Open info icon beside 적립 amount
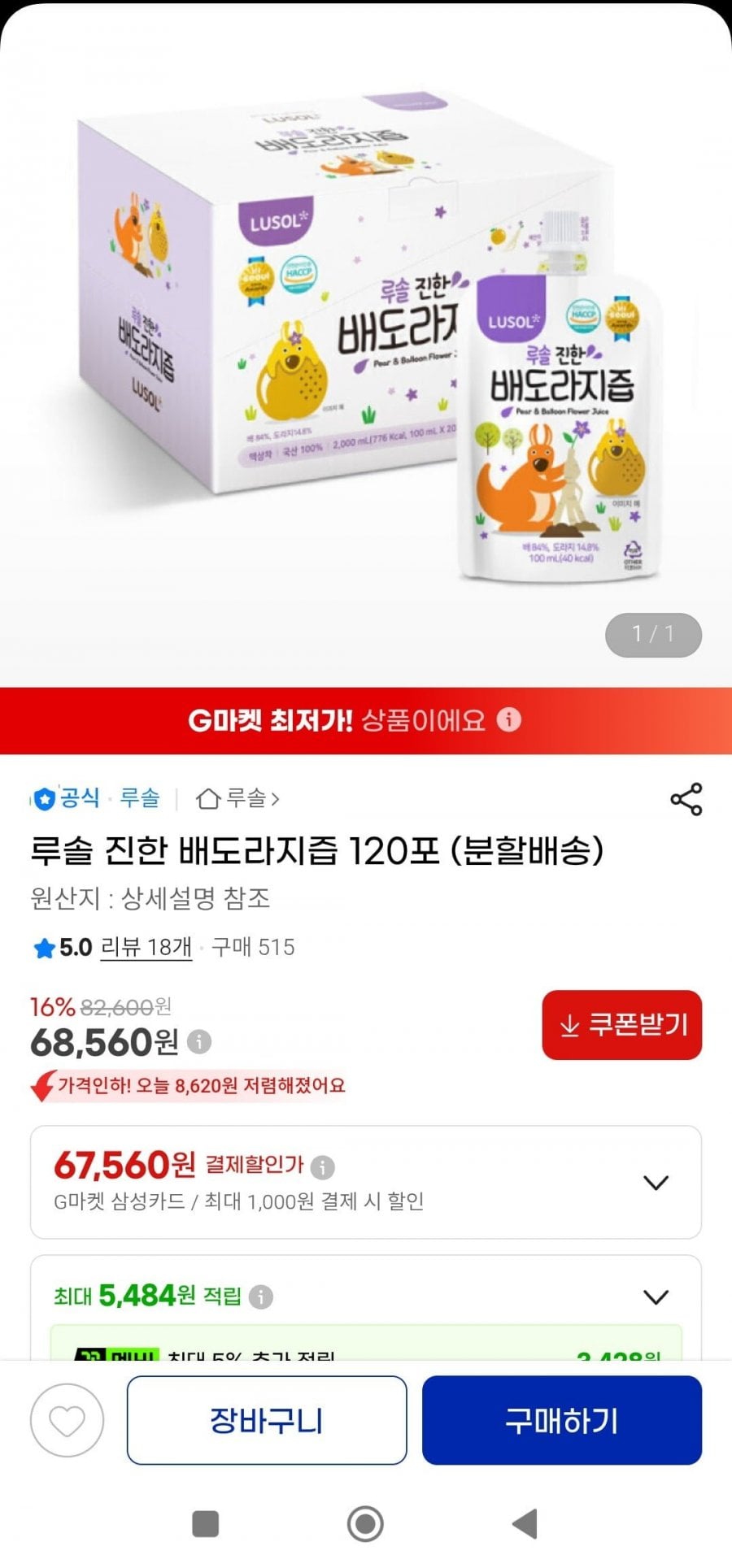Screen dimensions: 732x1568 coord(261,1297)
